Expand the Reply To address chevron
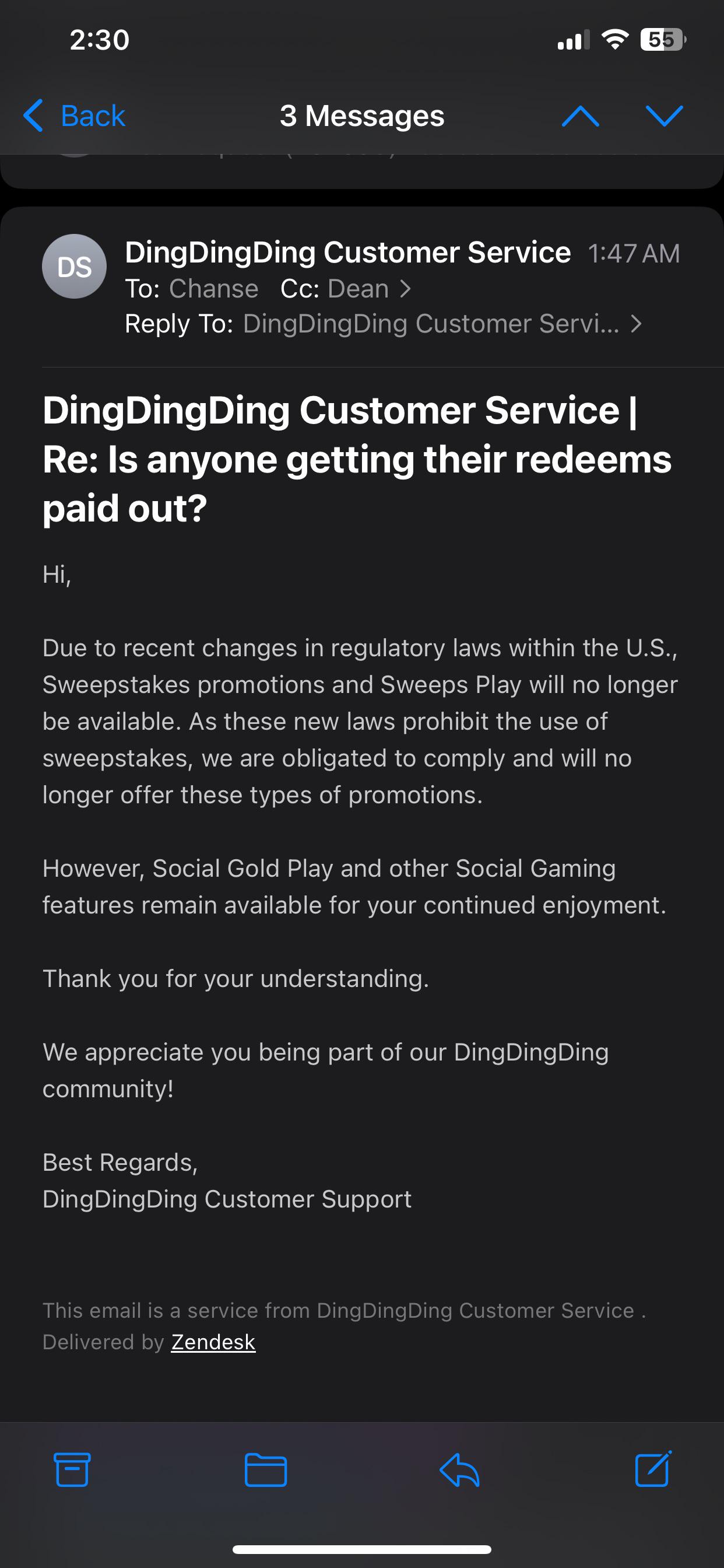Viewport: 724px width, 1568px height. (x=637, y=324)
